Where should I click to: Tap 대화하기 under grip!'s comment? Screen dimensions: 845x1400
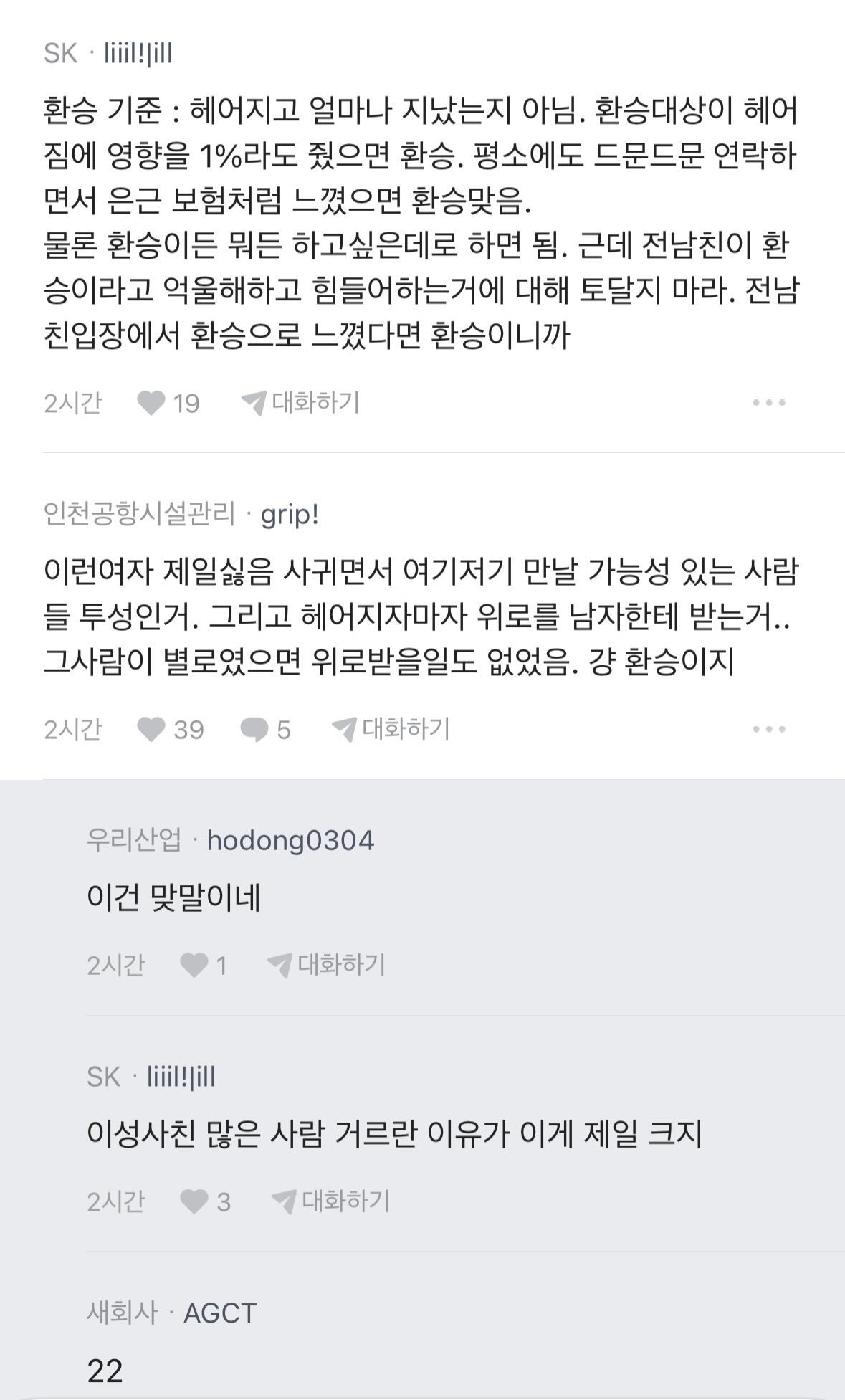click(x=391, y=729)
